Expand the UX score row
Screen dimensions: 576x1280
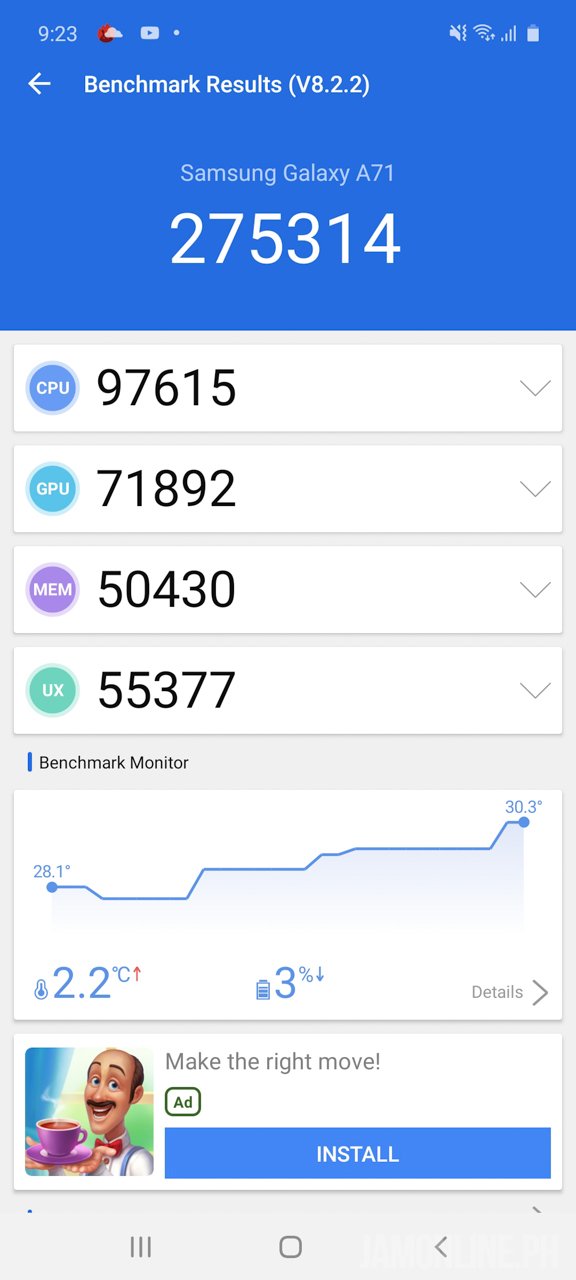535,691
